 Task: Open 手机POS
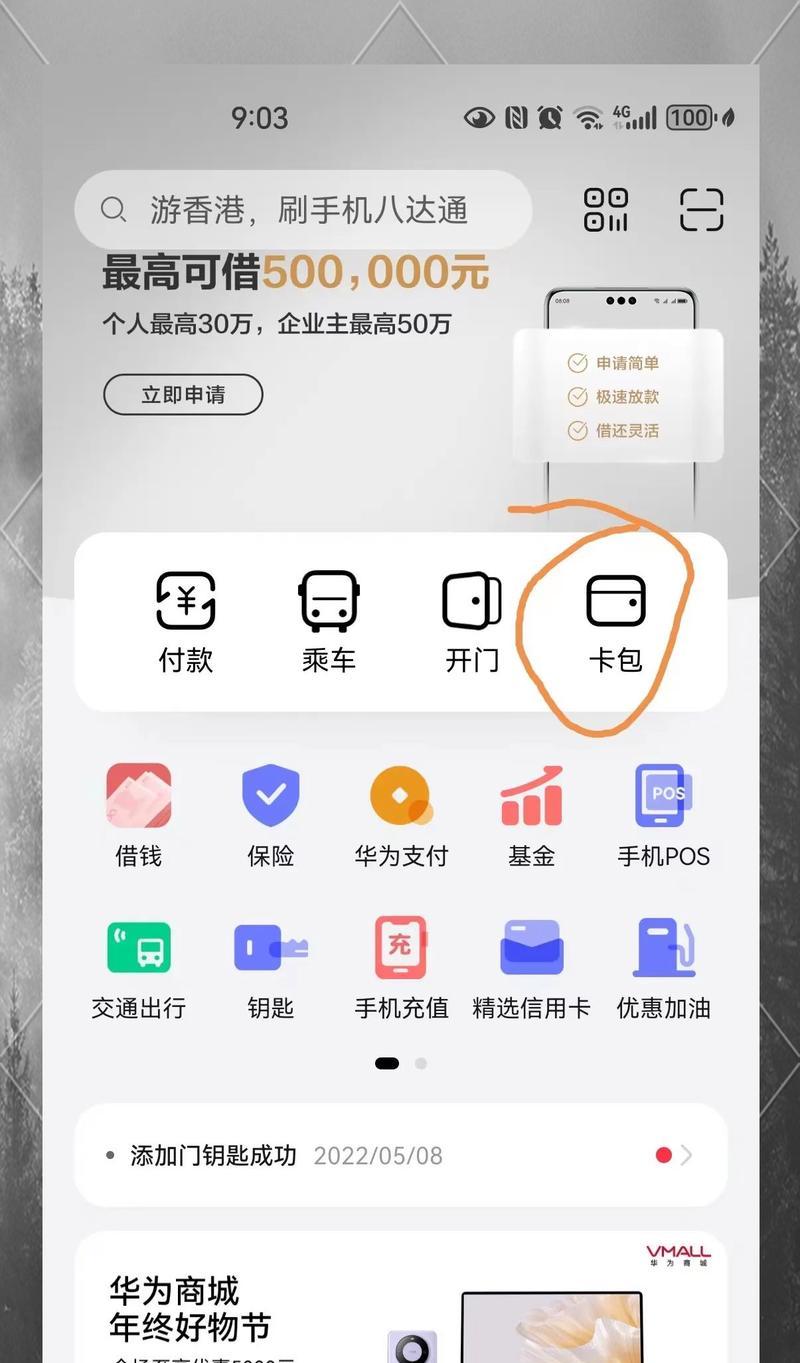pos(663,814)
